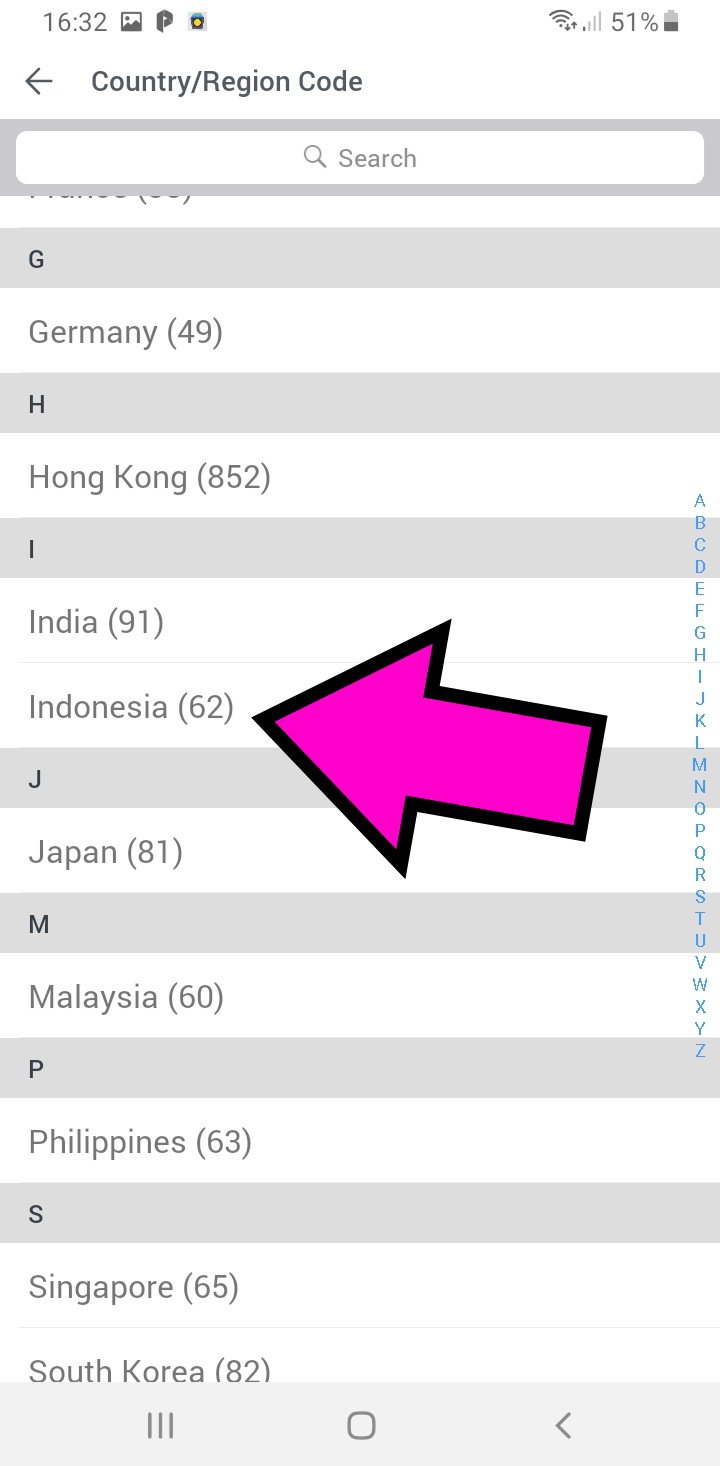Select Germany (49)
This screenshot has height=1466, width=720.
tap(126, 332)
